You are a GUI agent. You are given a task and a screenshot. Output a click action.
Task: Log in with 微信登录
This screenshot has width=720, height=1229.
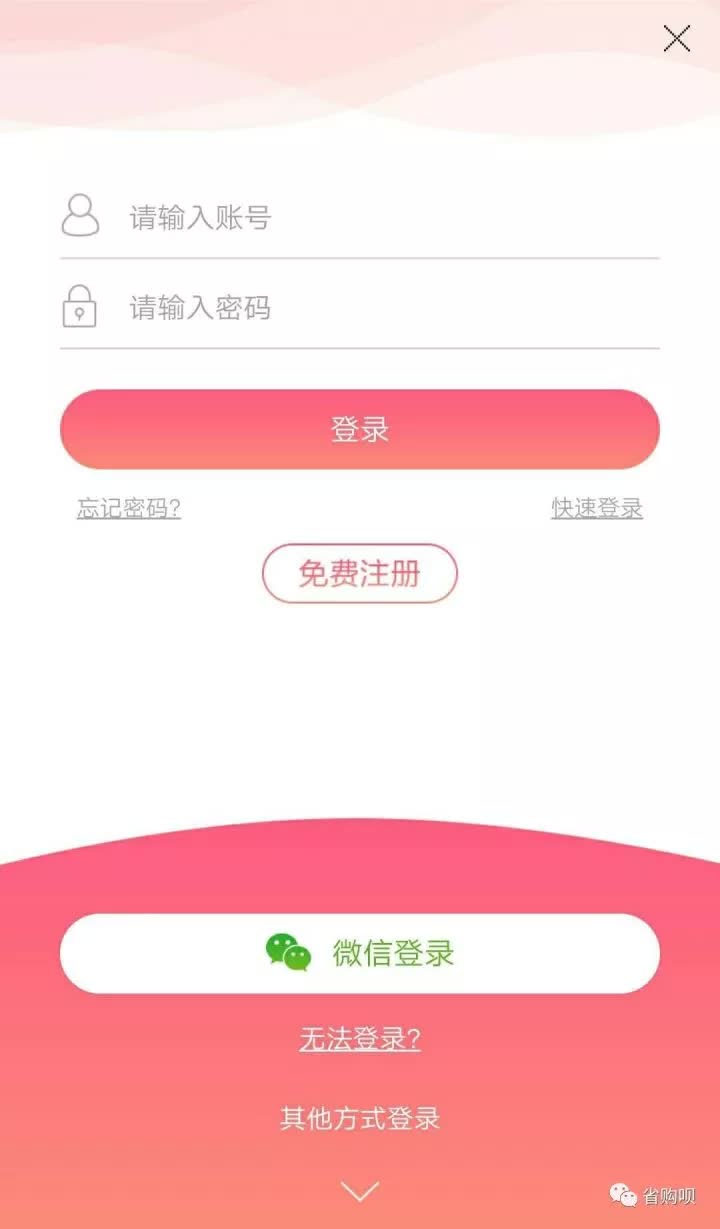[x=360, y=953]
